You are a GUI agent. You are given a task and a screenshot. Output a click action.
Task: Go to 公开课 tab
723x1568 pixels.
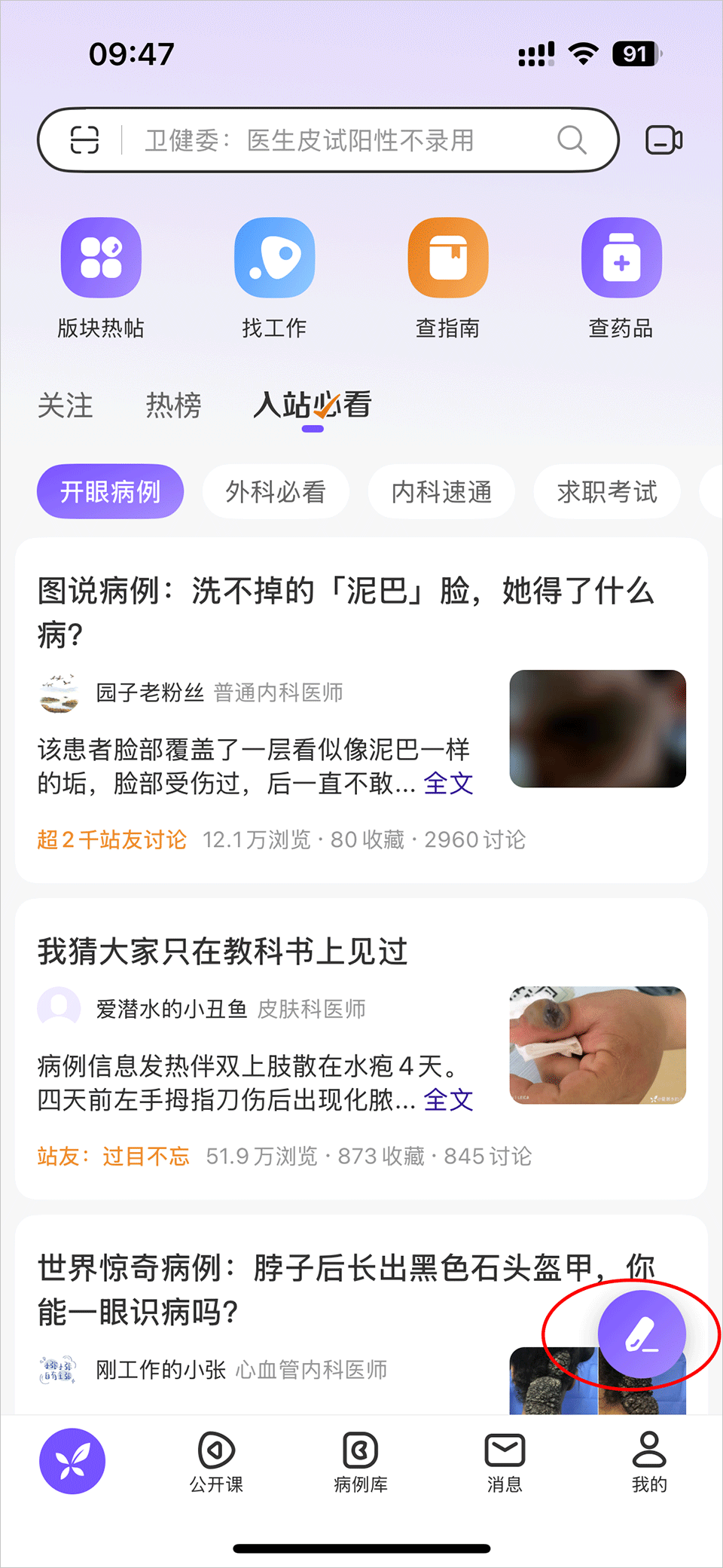[x=216, y=1462]
